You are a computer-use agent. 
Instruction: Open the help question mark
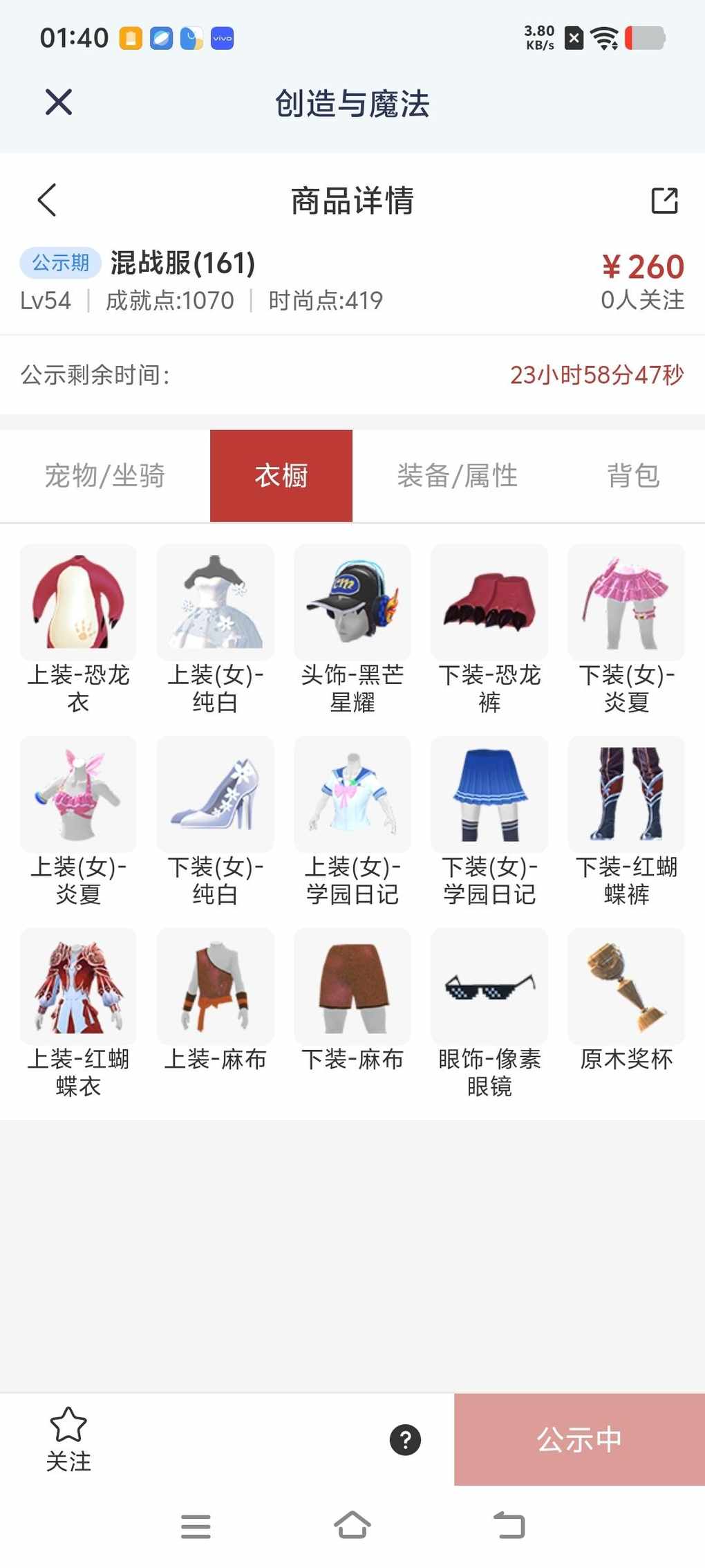point(405,1440)
